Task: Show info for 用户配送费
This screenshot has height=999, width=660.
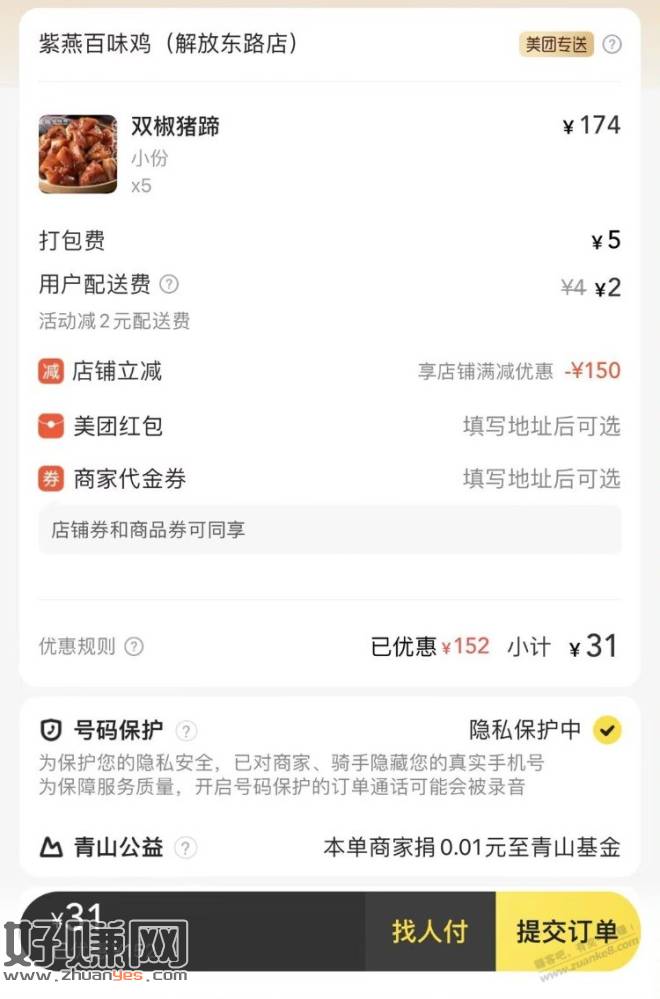Action: (170, 285)
